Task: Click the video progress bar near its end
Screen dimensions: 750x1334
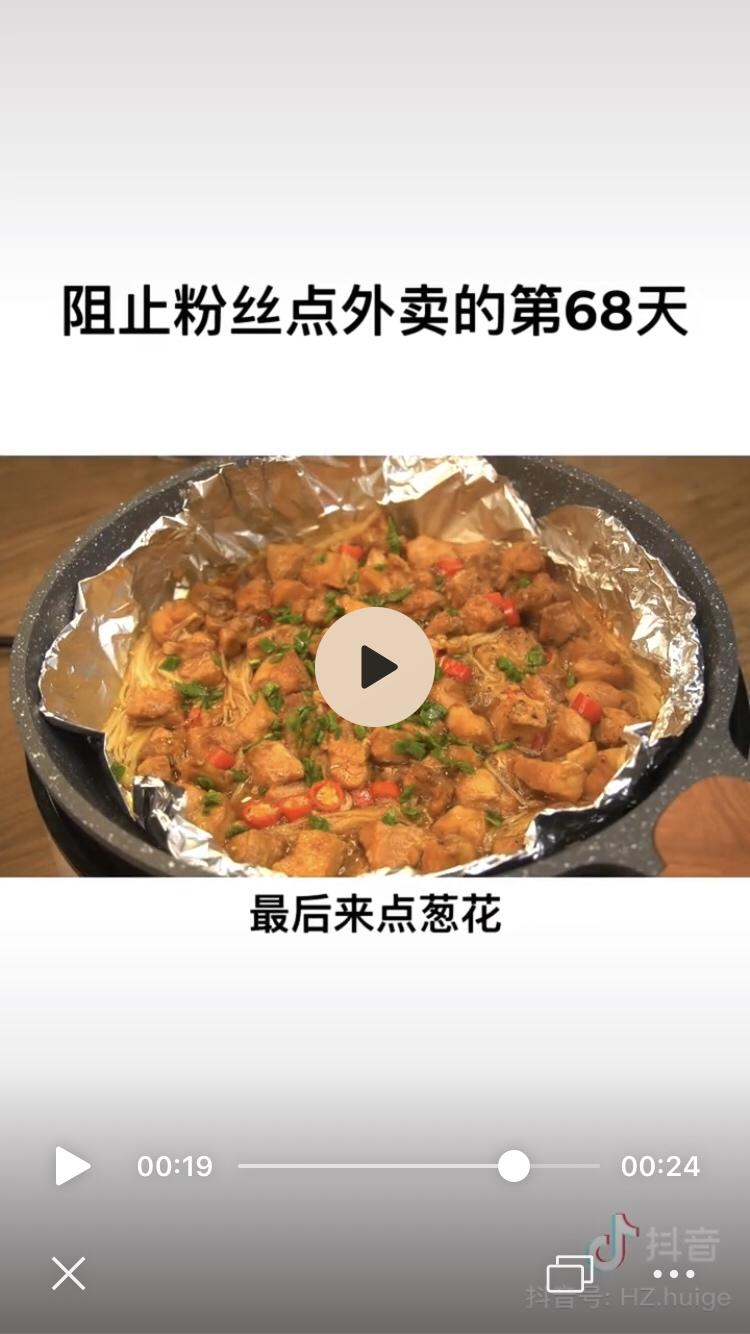Action: tap(515, 1166)
